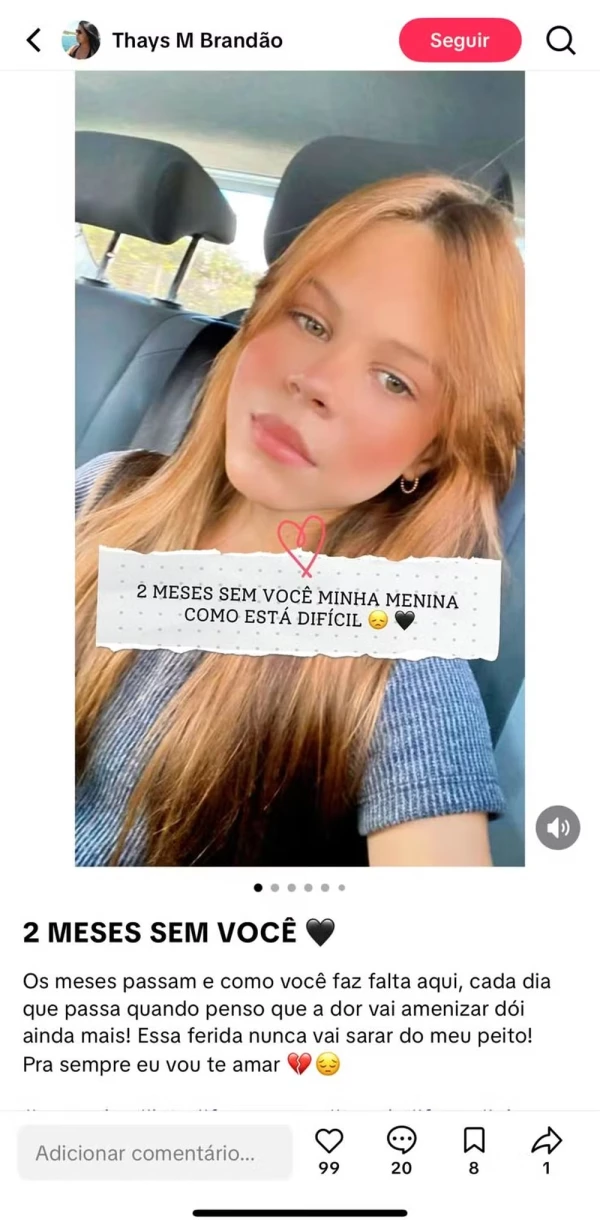Focus the Adicionar comentário field
600x1228 pixels.
point(155,1153)
